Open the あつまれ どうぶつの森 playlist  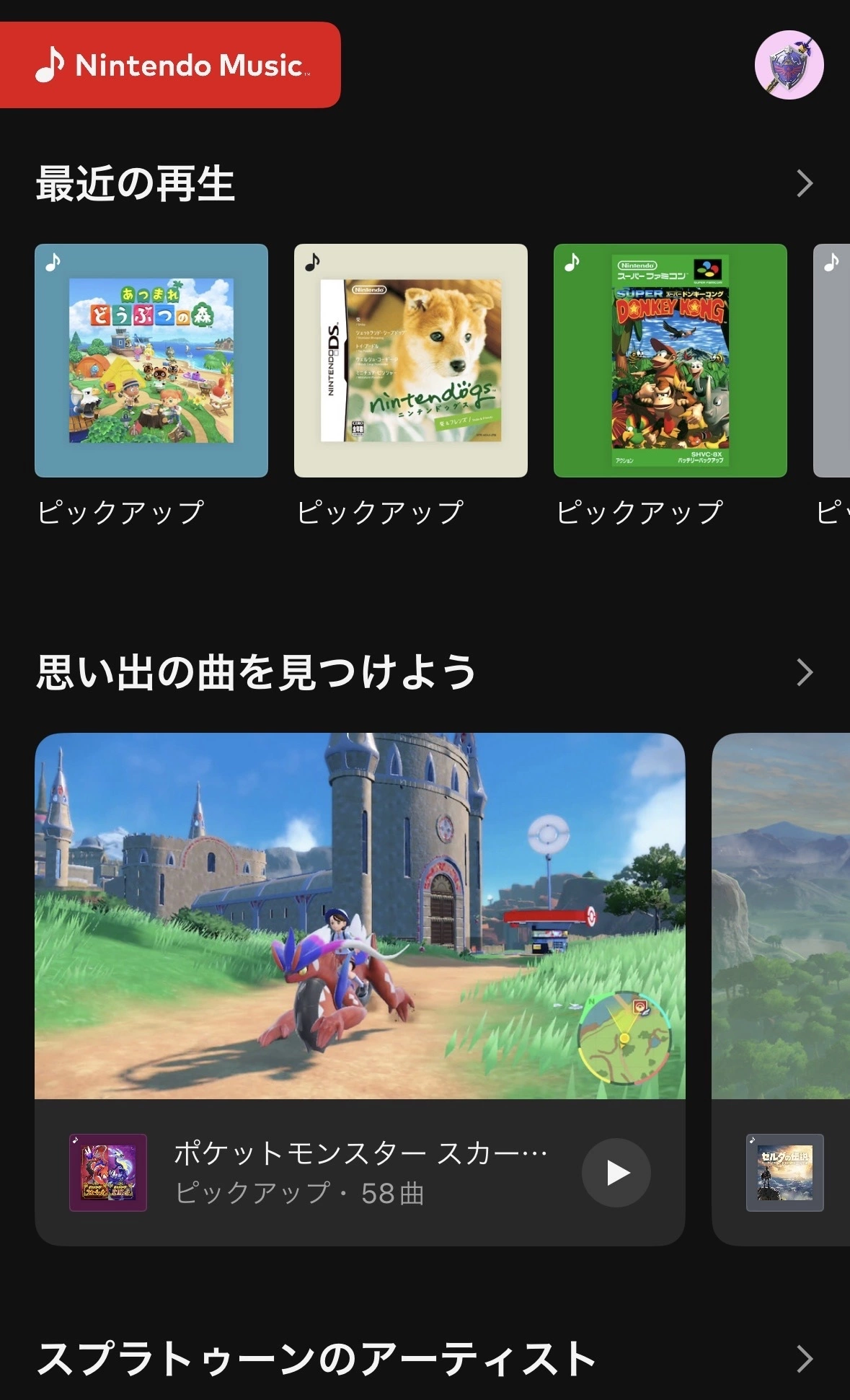[151, 361]
